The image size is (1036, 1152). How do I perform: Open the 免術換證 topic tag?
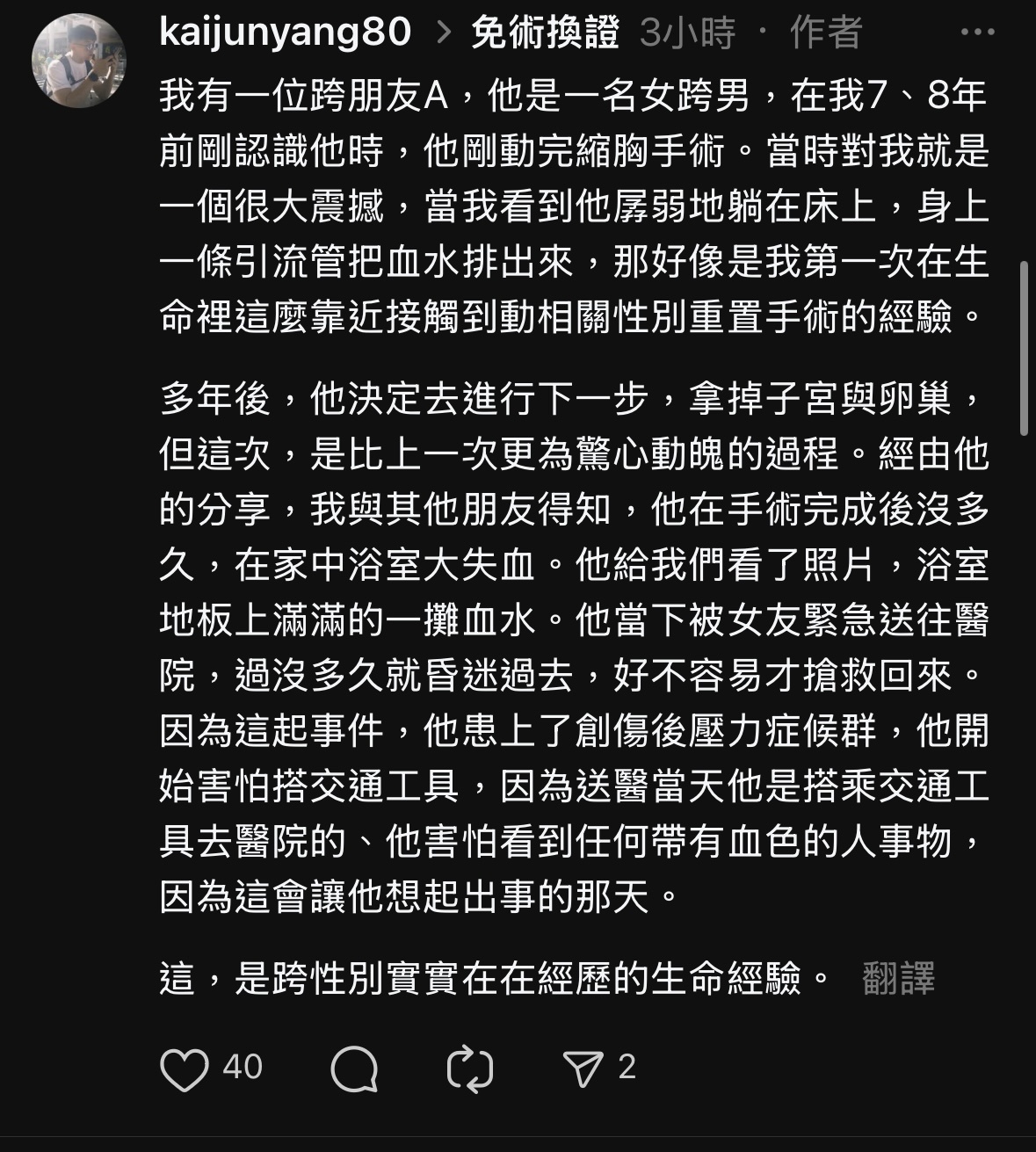[545, 33]
